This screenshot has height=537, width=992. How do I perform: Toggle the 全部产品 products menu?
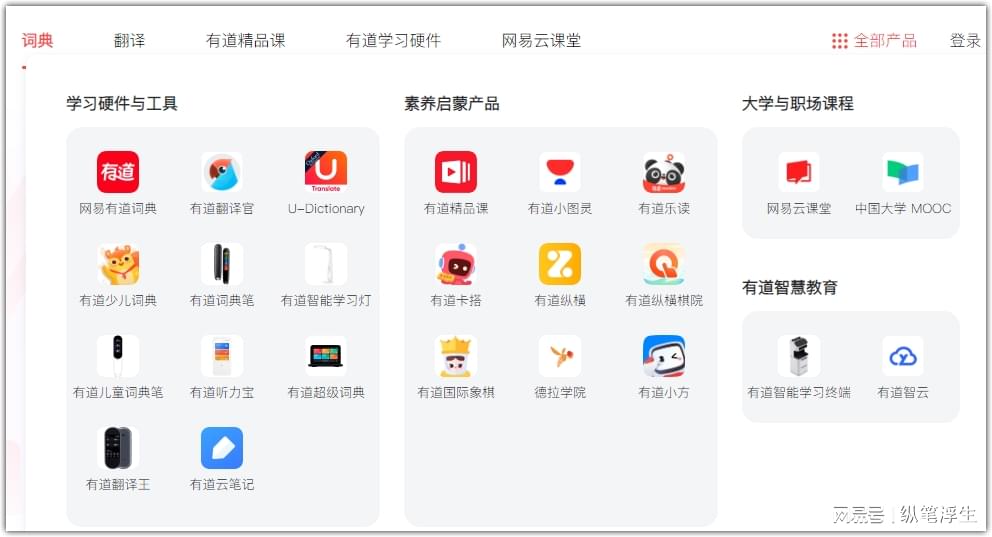pyautogui.click(x=874, y=41)
